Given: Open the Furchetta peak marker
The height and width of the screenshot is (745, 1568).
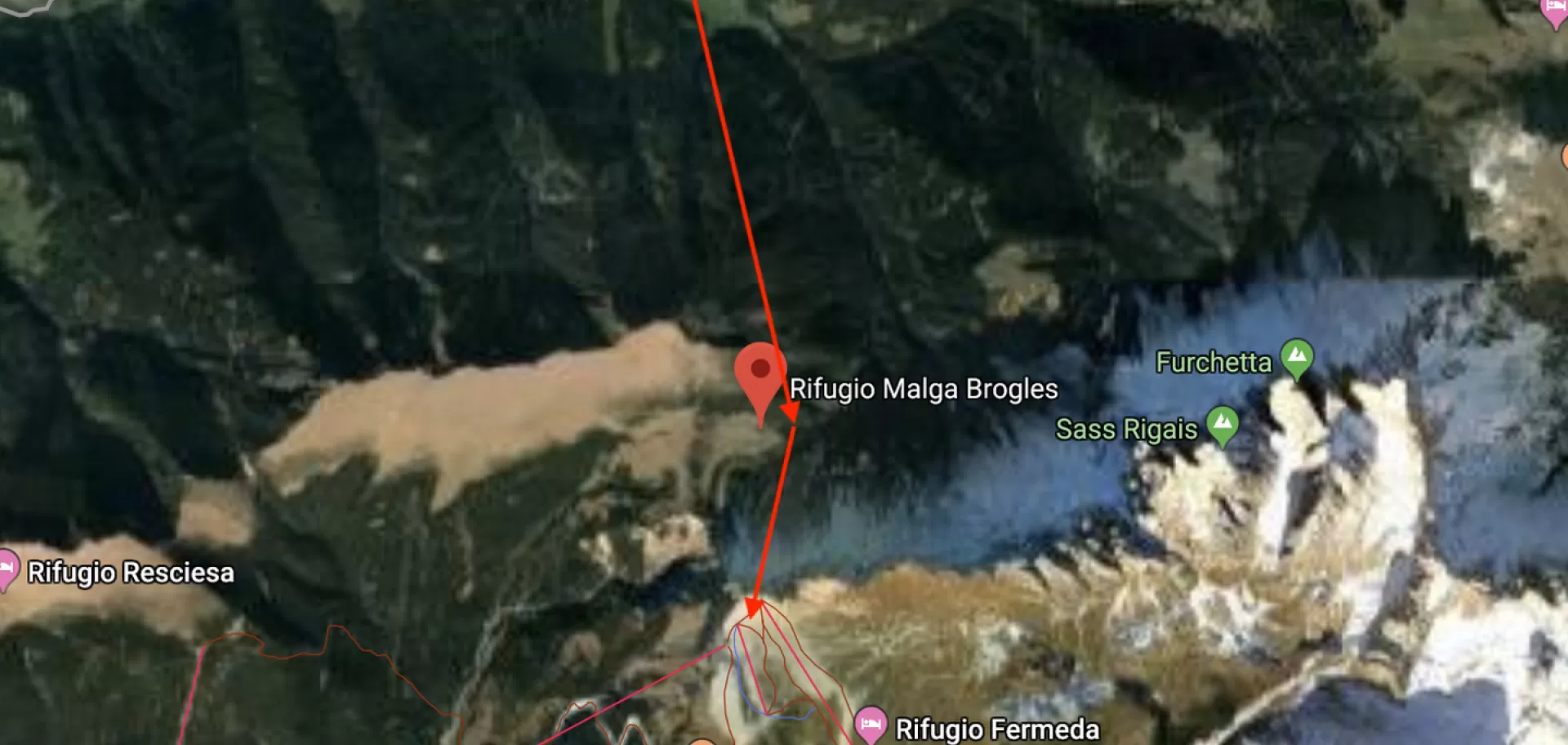Looking at the screenshot, I should [1296, 356].
